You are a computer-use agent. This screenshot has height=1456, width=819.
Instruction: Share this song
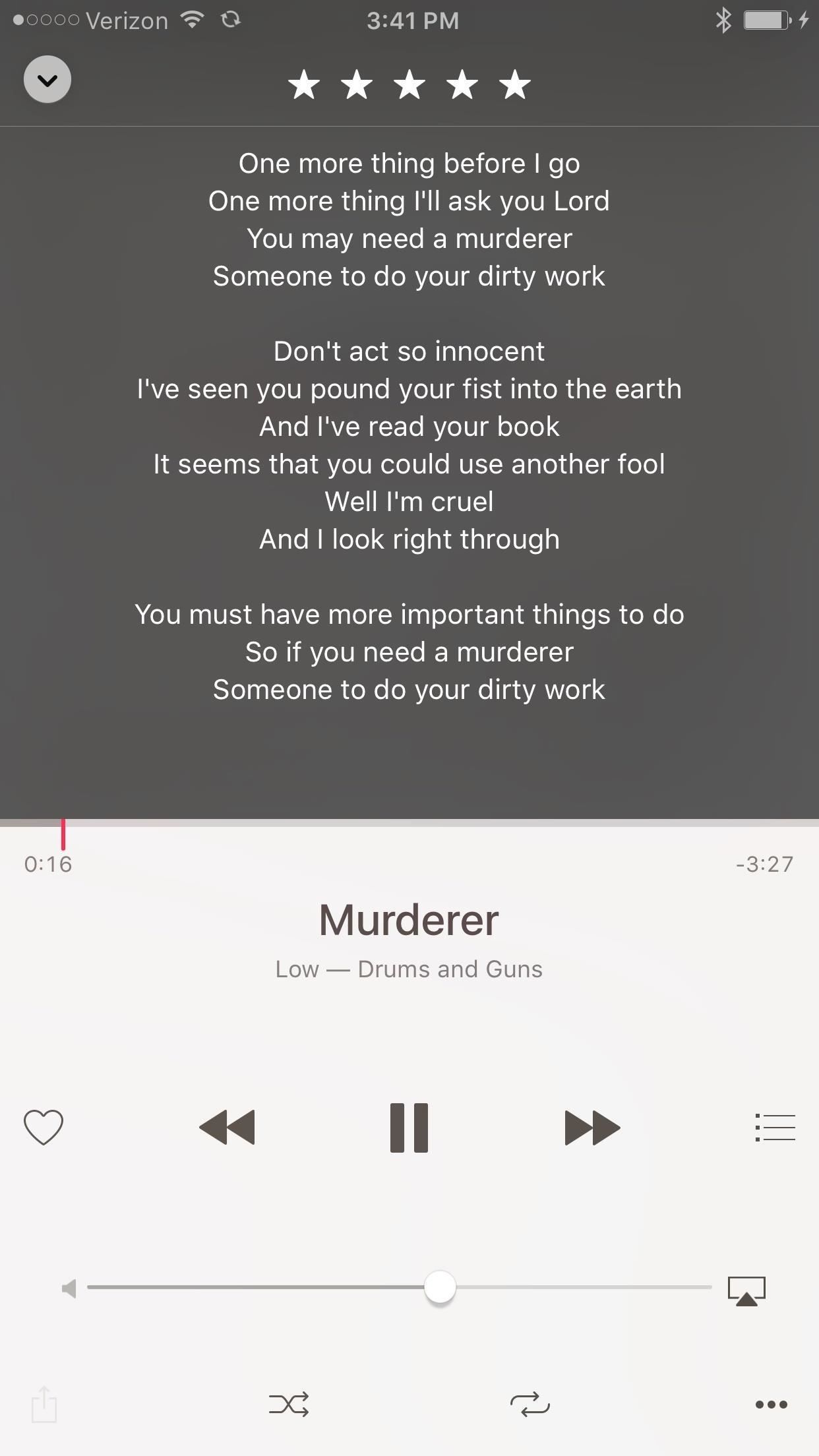[44, 1404]
